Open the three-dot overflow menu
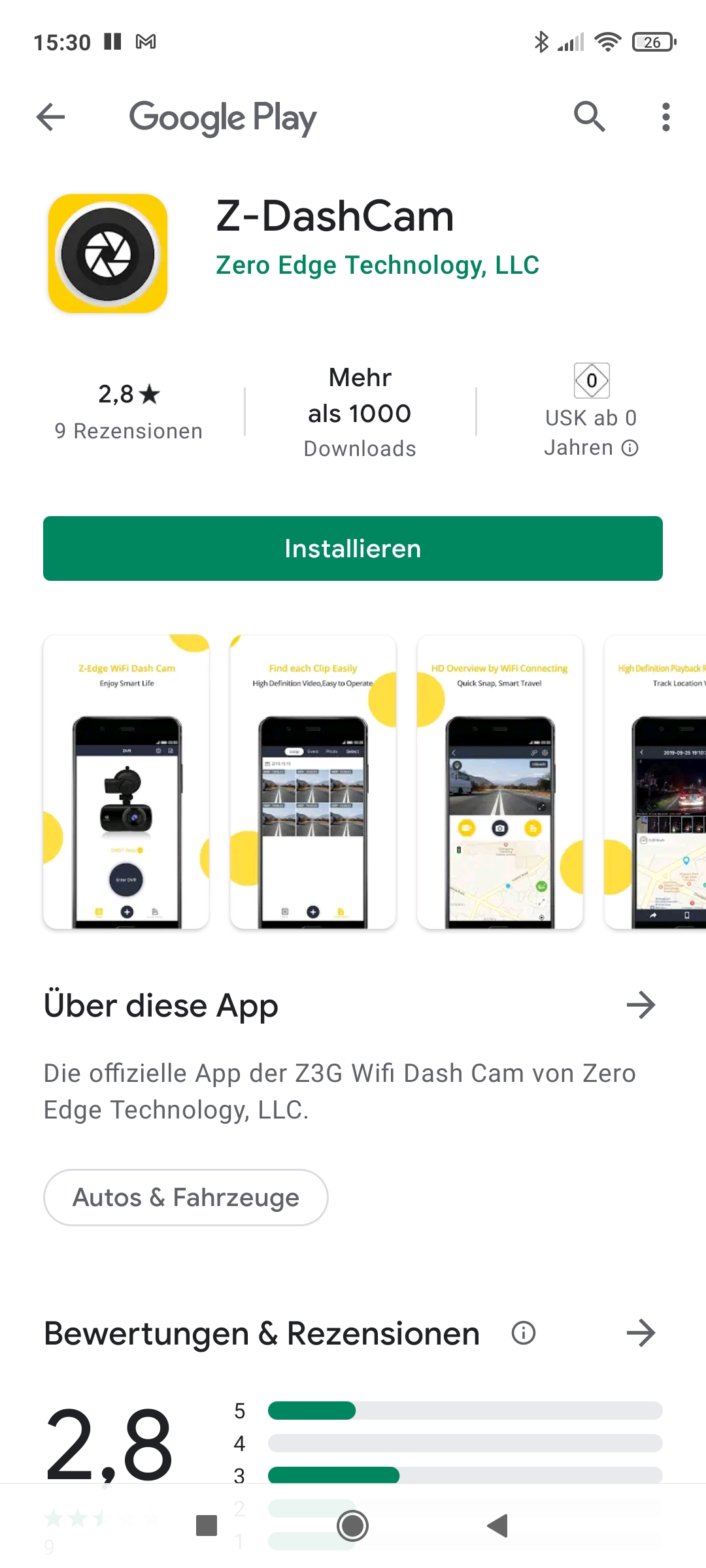 pyautogui.click(x=665, y=117)
